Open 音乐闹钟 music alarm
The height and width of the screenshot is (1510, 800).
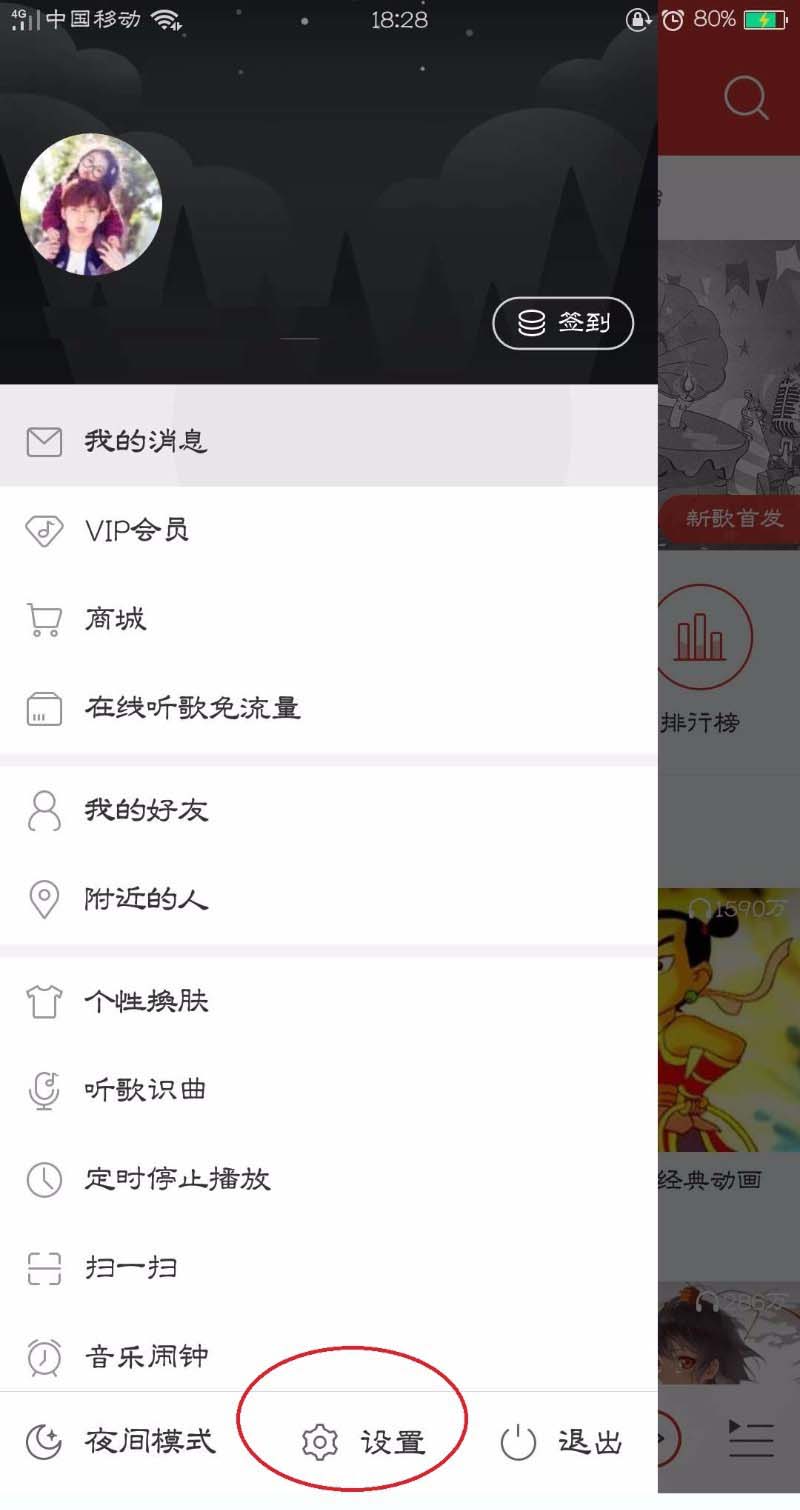[x=146, y=1356]
